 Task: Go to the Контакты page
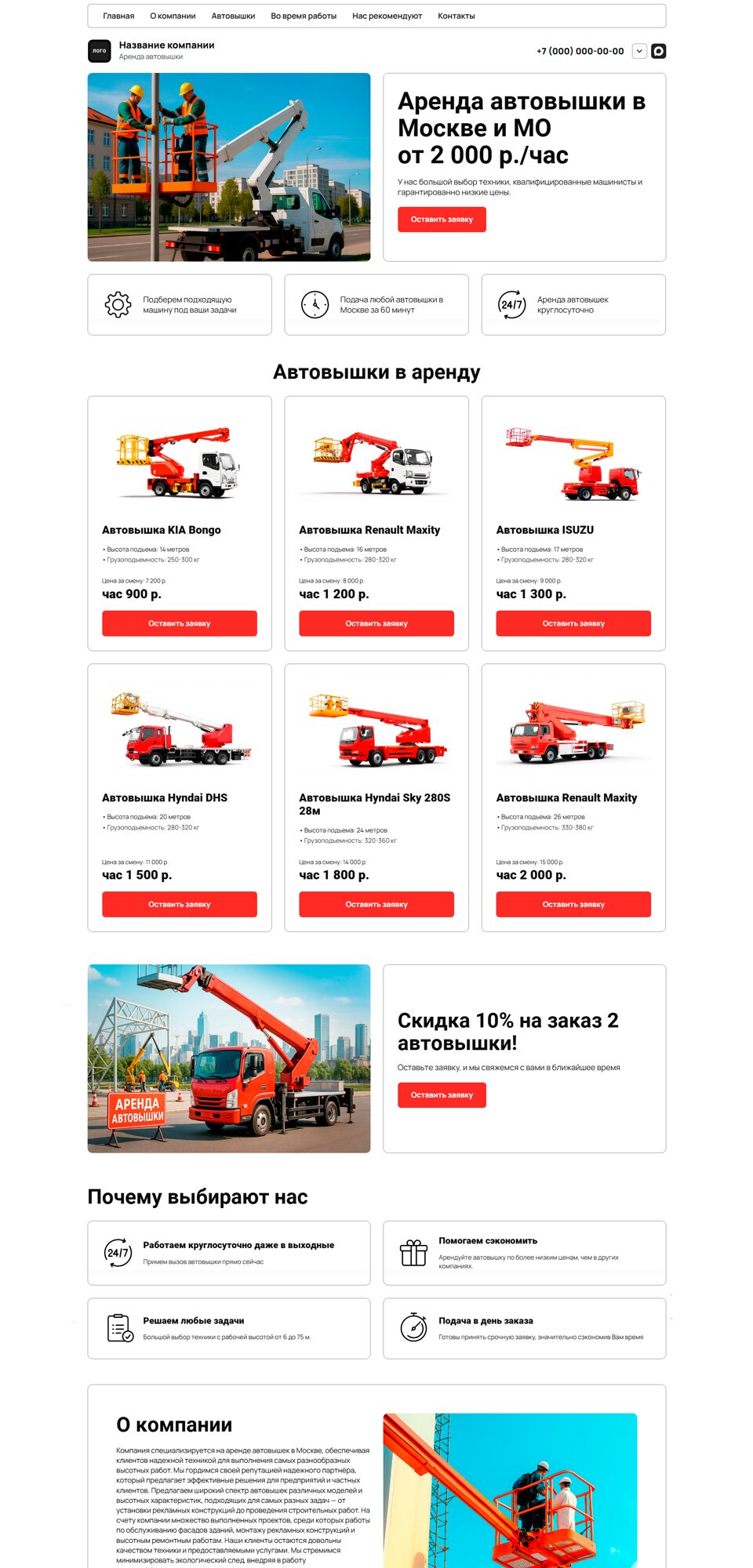click(456, 16)
